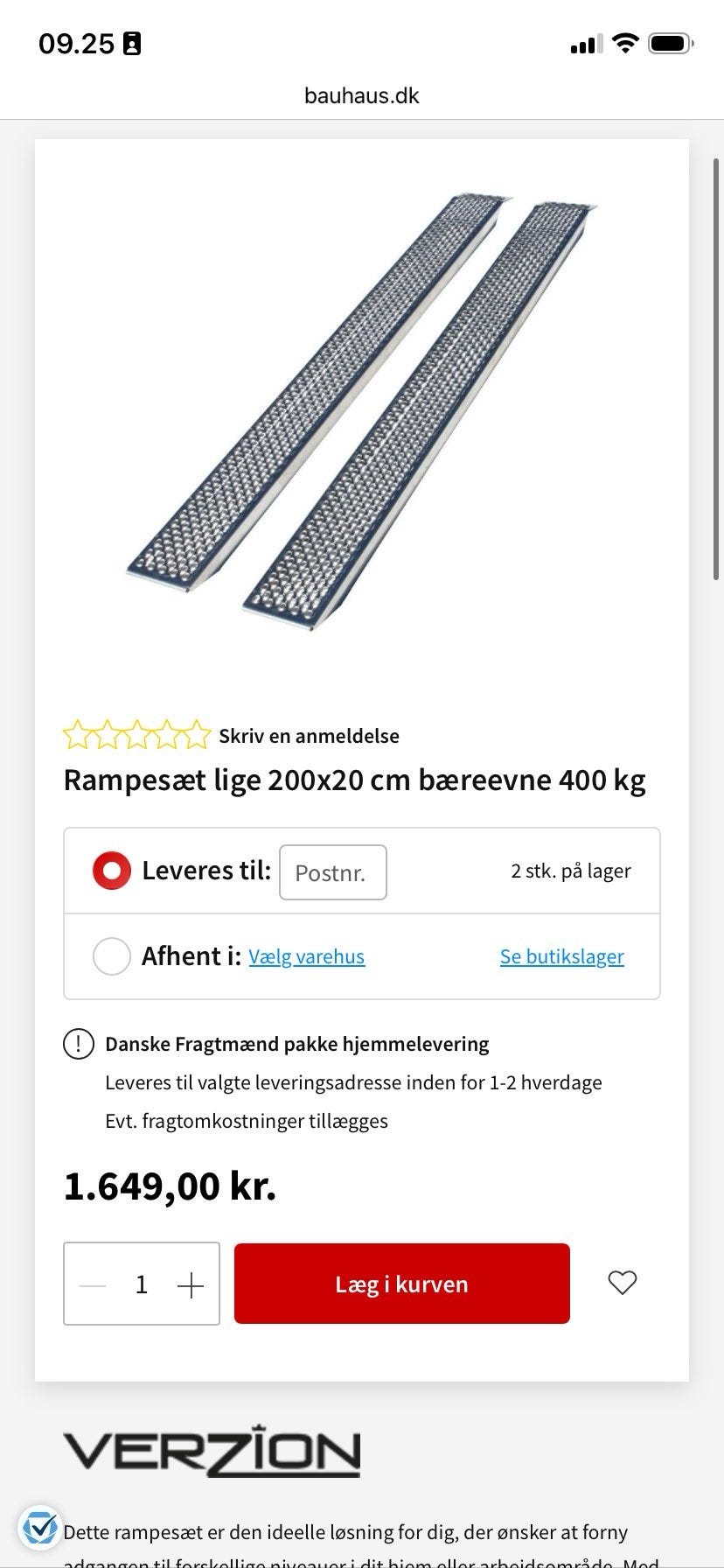
Task: View the ramp set product image
Action: point(362,411)
